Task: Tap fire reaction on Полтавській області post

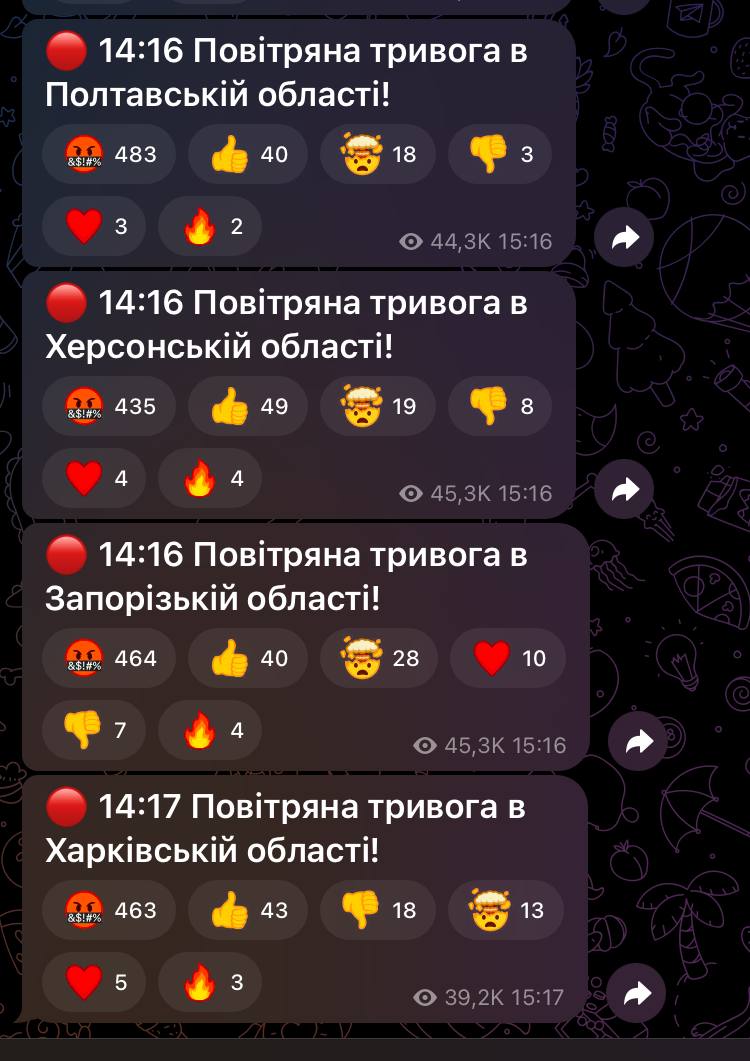Action: (x=211, y=226)
